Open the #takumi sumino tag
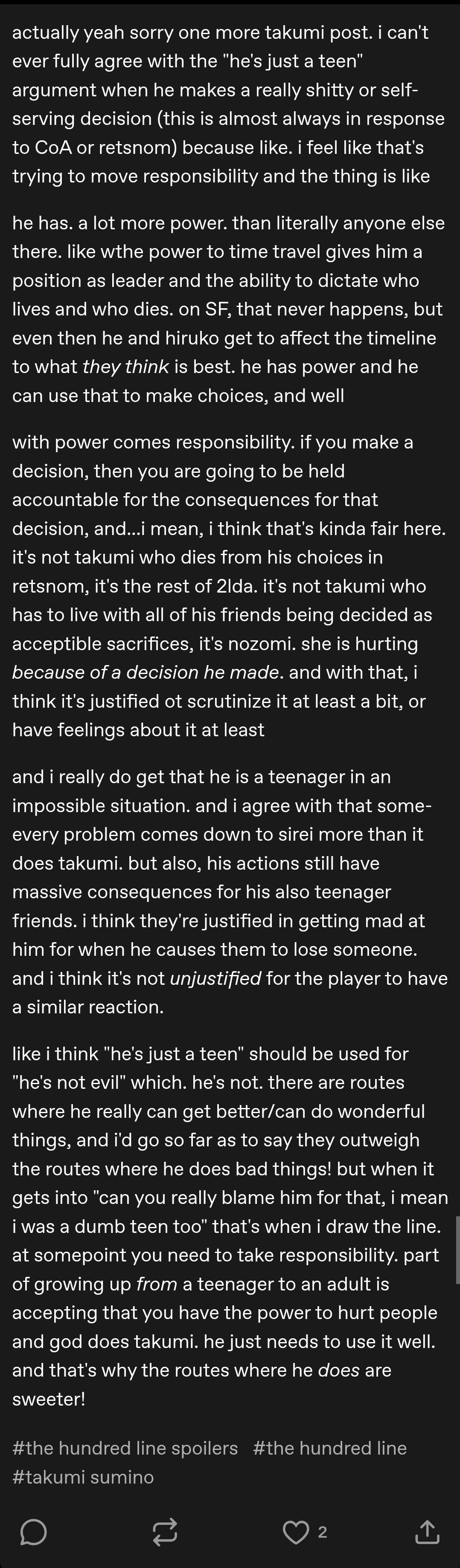460x1568 pixels. click(83, 1477)
